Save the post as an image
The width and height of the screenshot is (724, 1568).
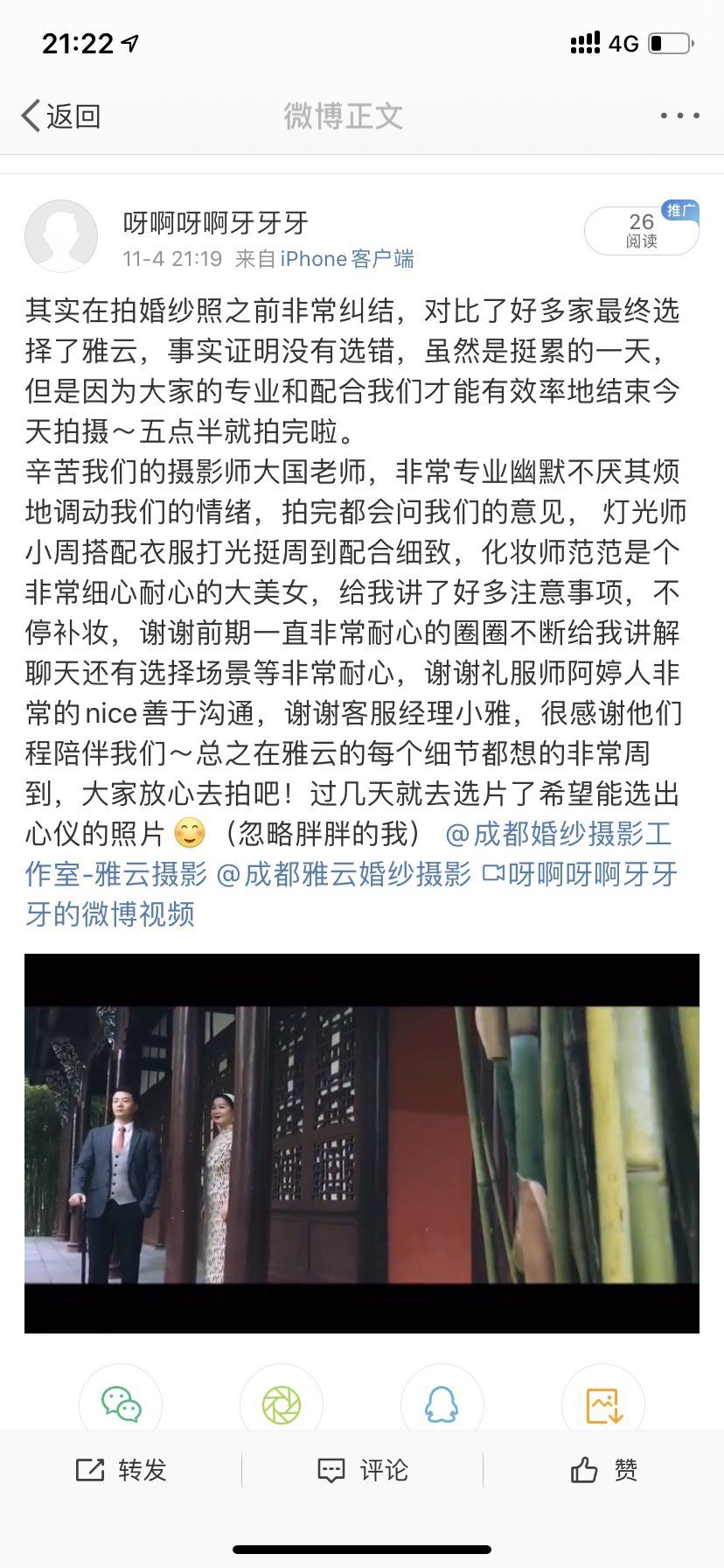click(603, 1404)
